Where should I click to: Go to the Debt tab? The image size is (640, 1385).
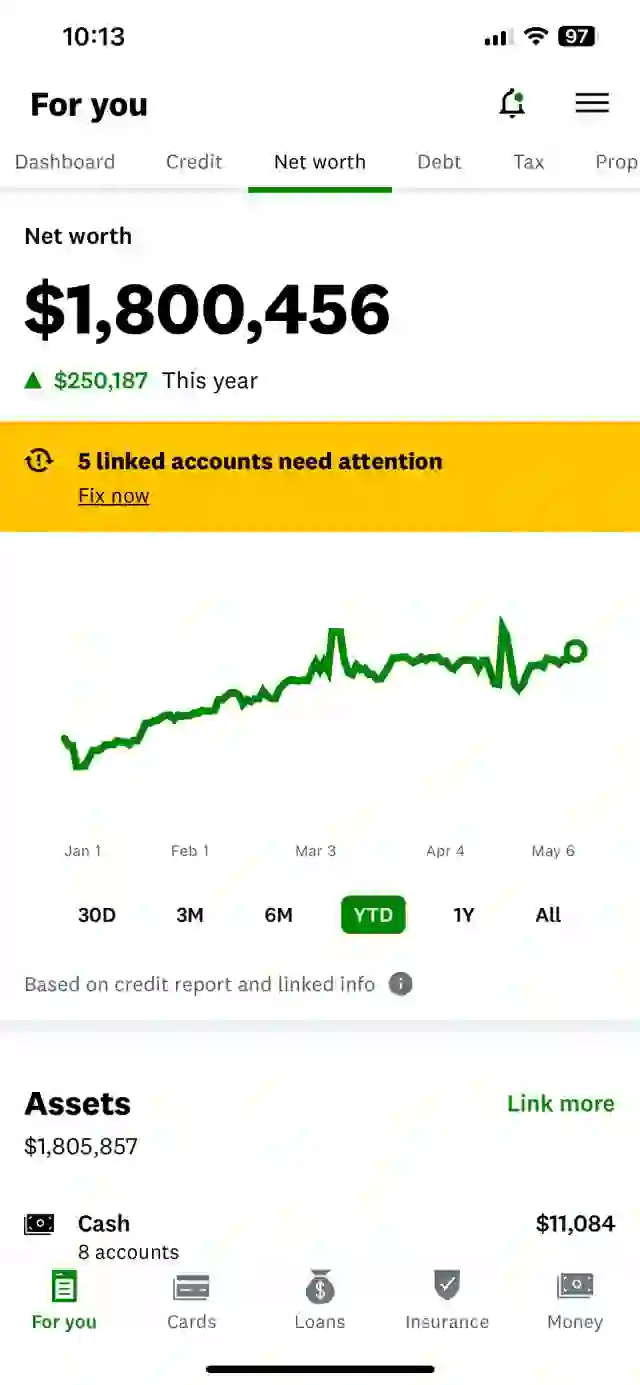(439, 162)
